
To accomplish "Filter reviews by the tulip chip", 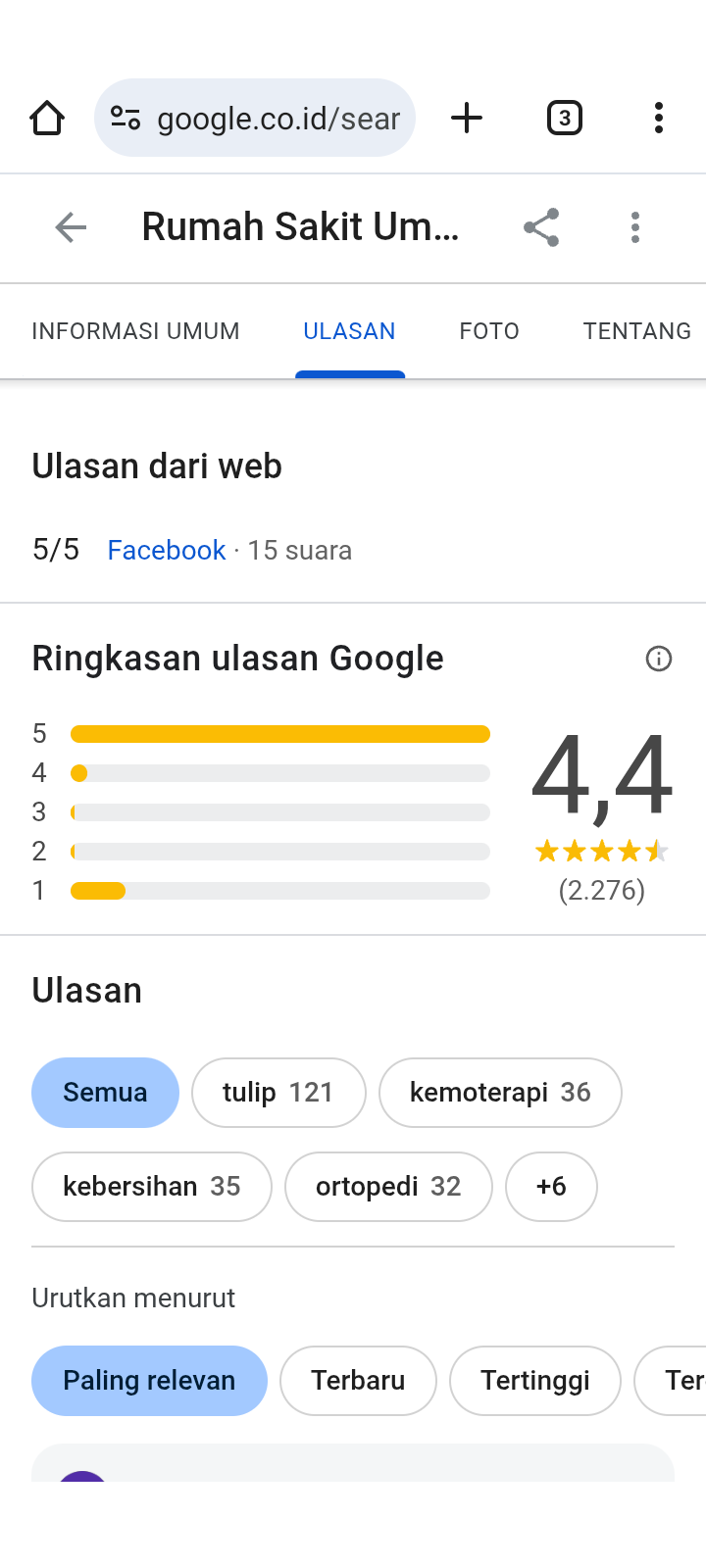I will [278, 1093].
